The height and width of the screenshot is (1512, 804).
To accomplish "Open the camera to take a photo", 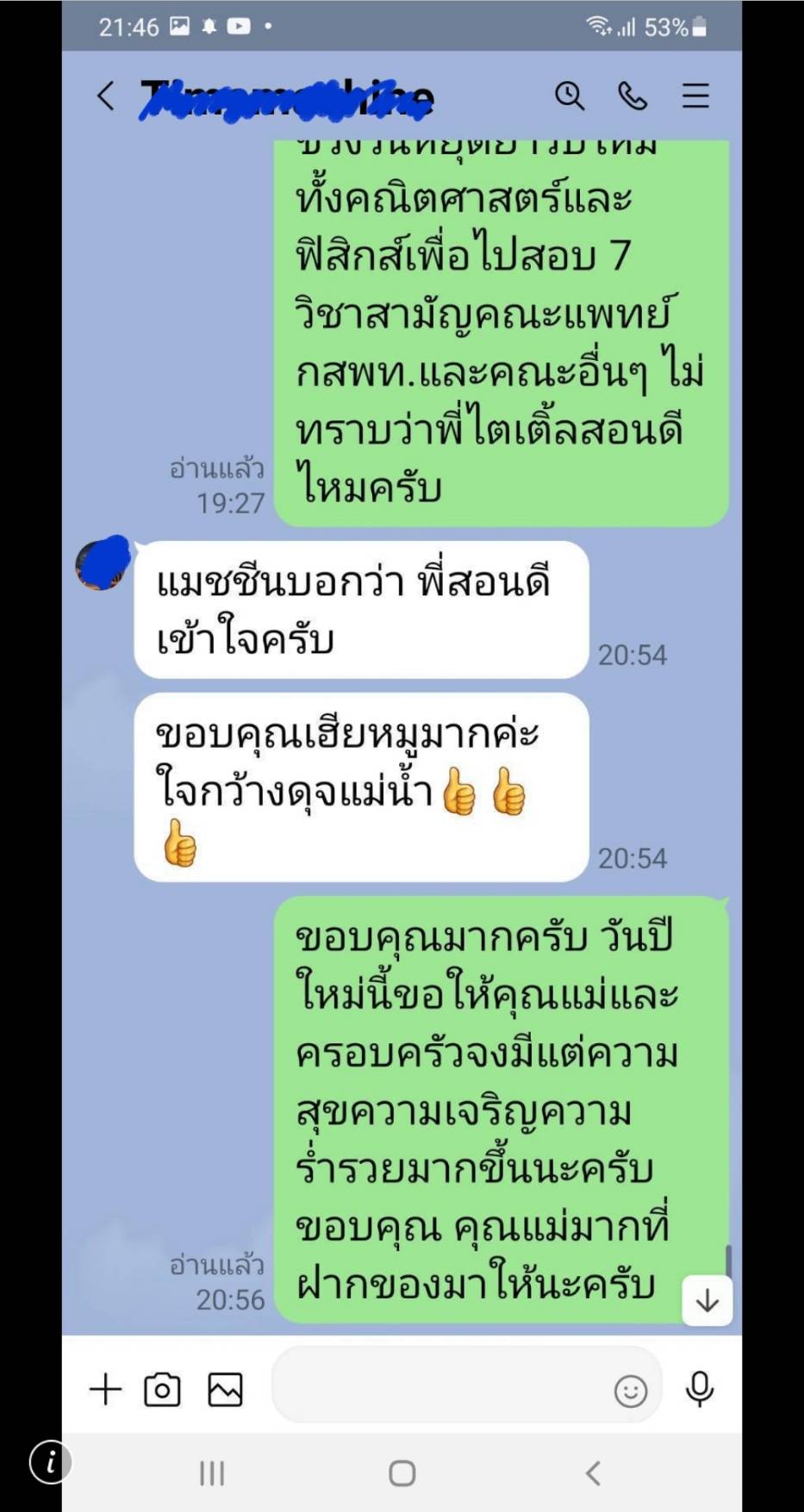I will 162,1389.
